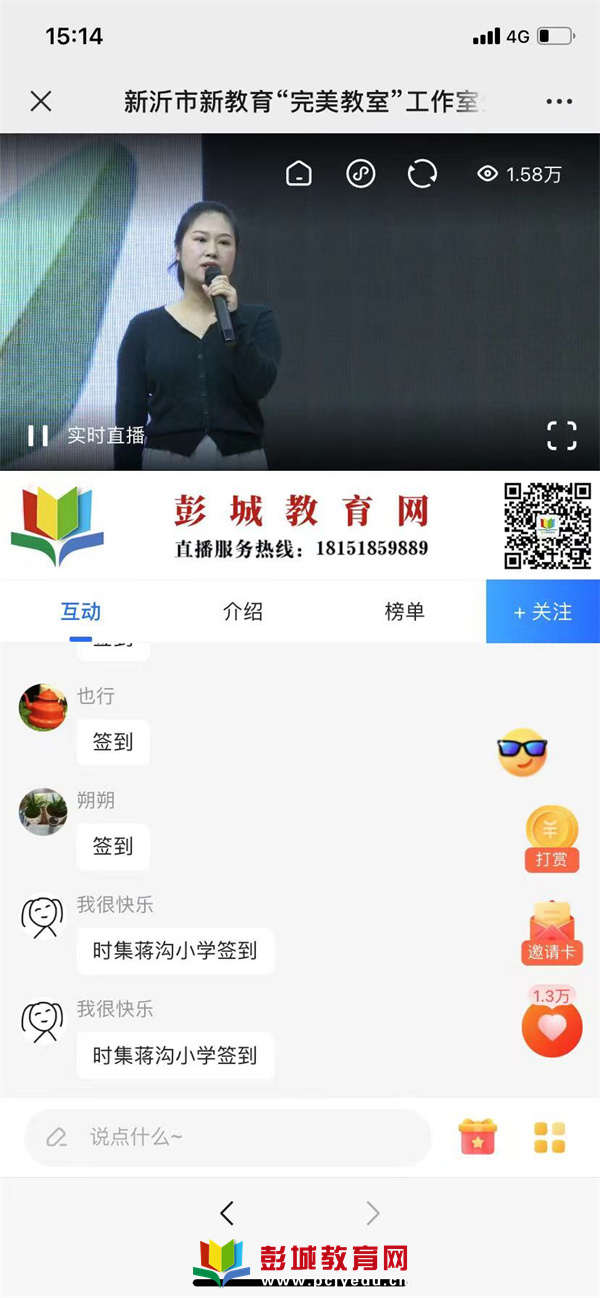Viewport: 600px width, 1298px height.
Task: Close the live stream page
Action: coord(40,101)
